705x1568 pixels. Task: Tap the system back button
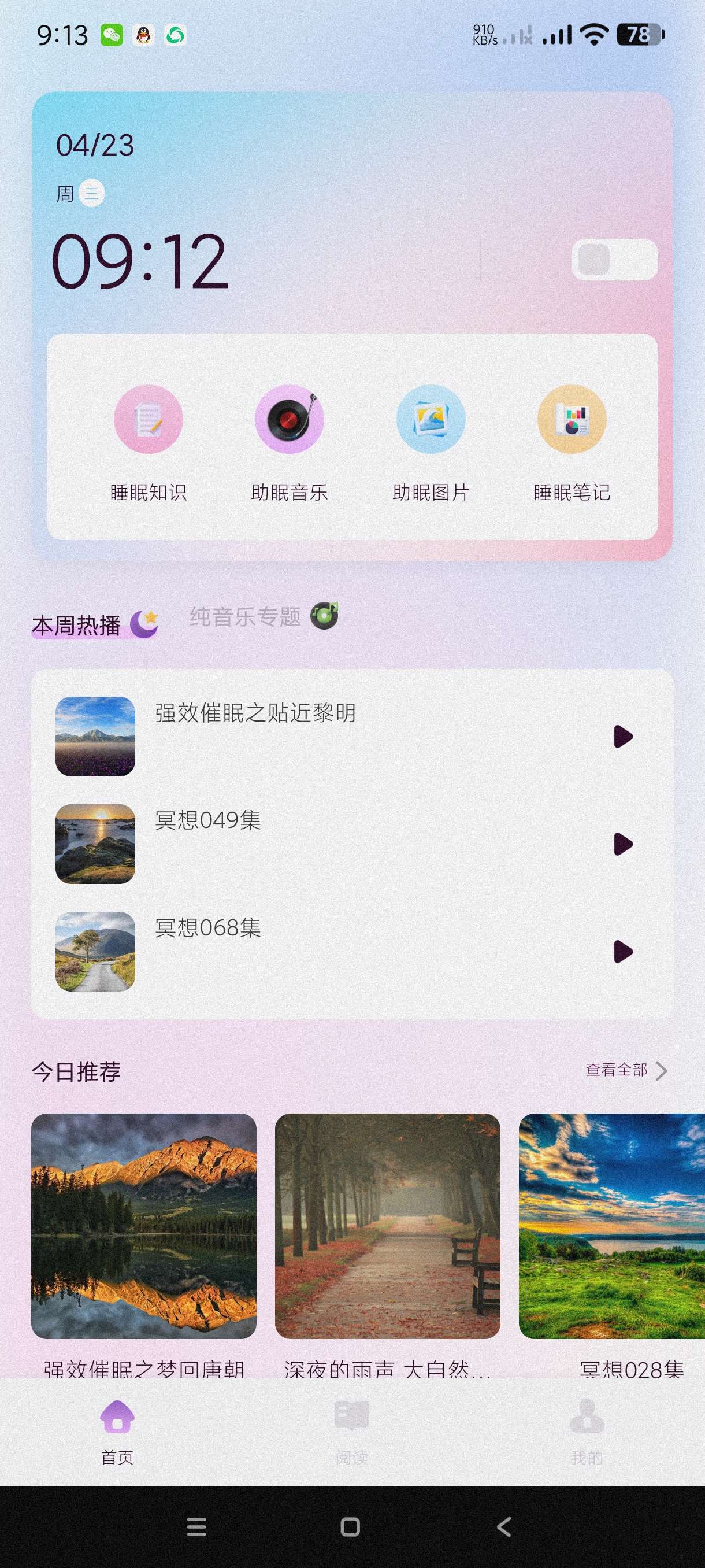click(504, 1526)
